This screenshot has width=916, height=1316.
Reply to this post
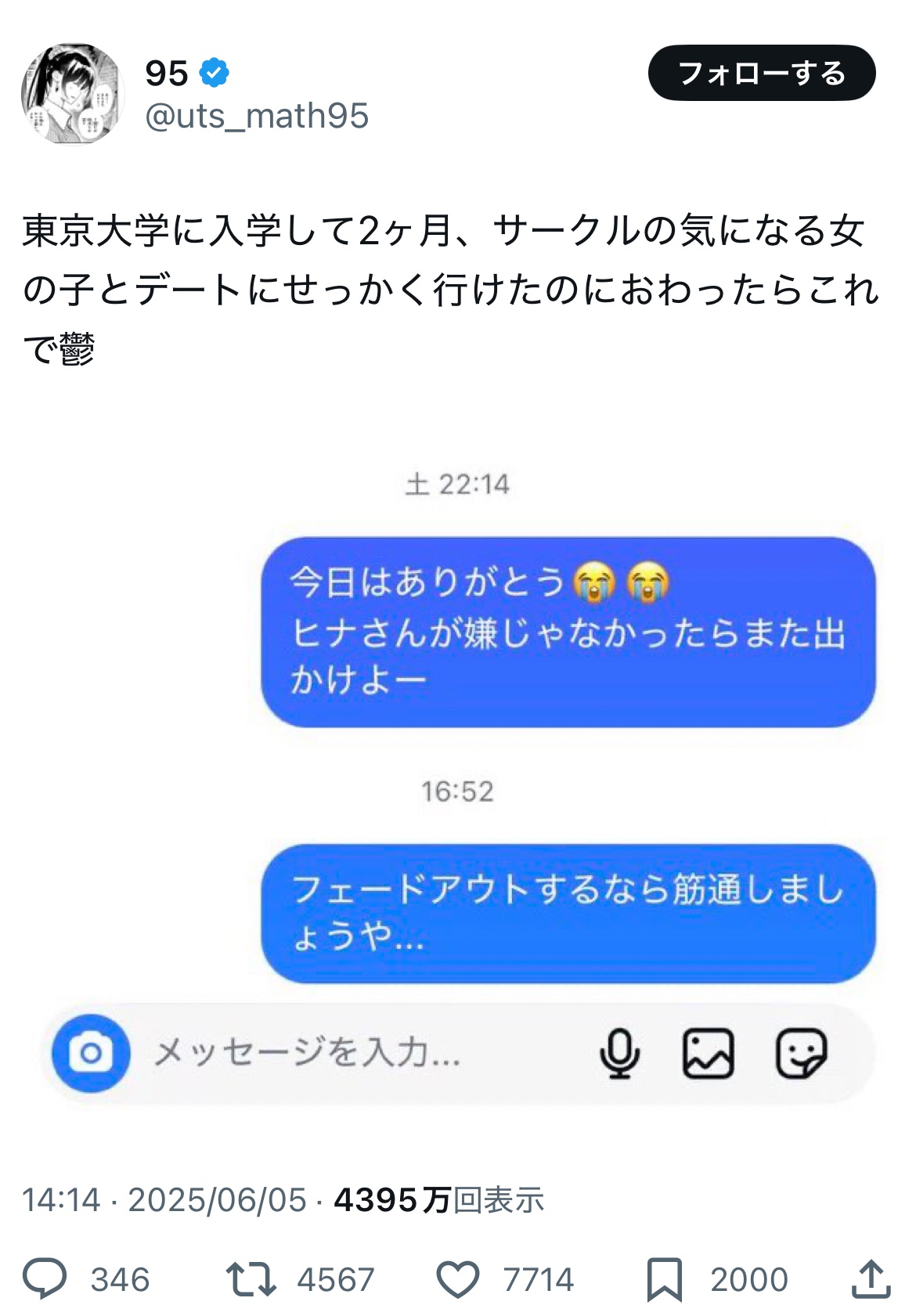click(45, 1278)
